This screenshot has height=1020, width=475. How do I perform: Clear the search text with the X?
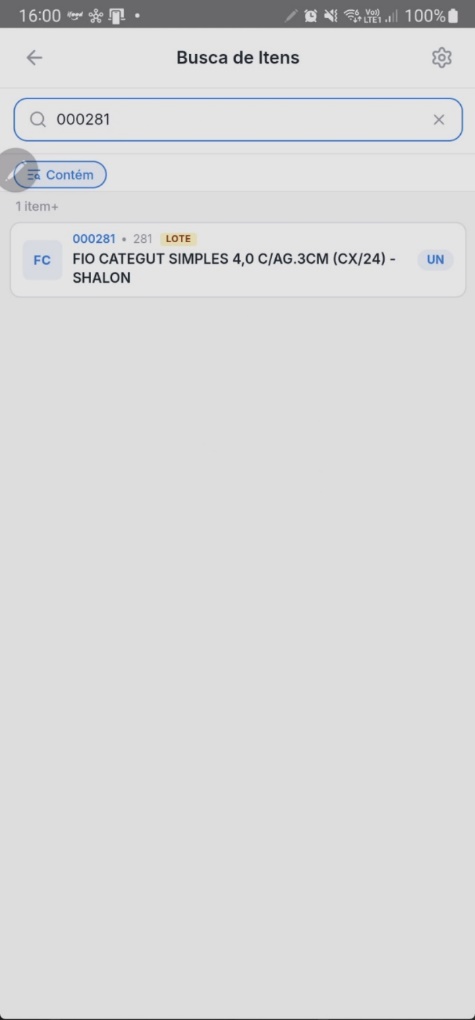(439, 120)
